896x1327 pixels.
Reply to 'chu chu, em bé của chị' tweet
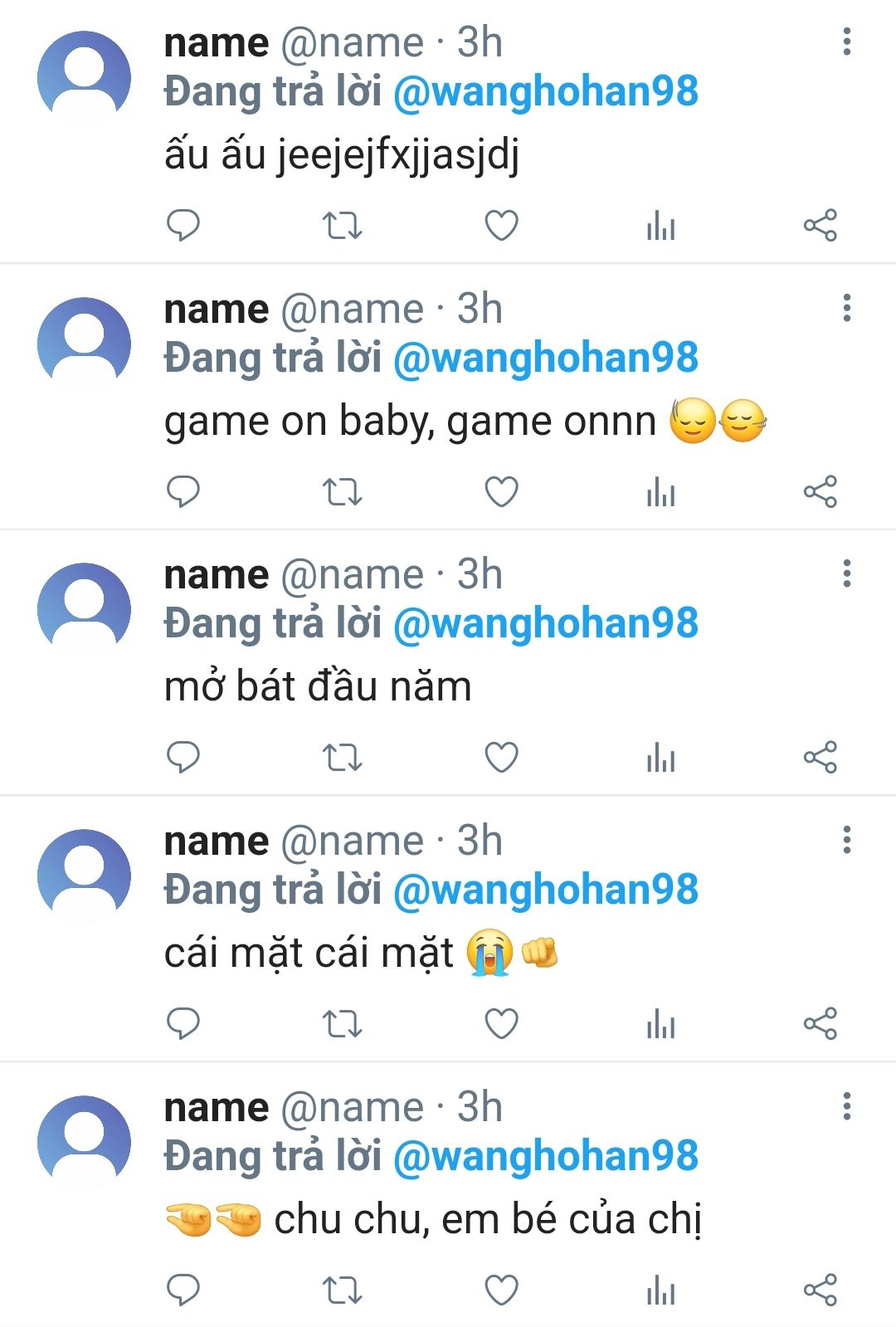183,1290
